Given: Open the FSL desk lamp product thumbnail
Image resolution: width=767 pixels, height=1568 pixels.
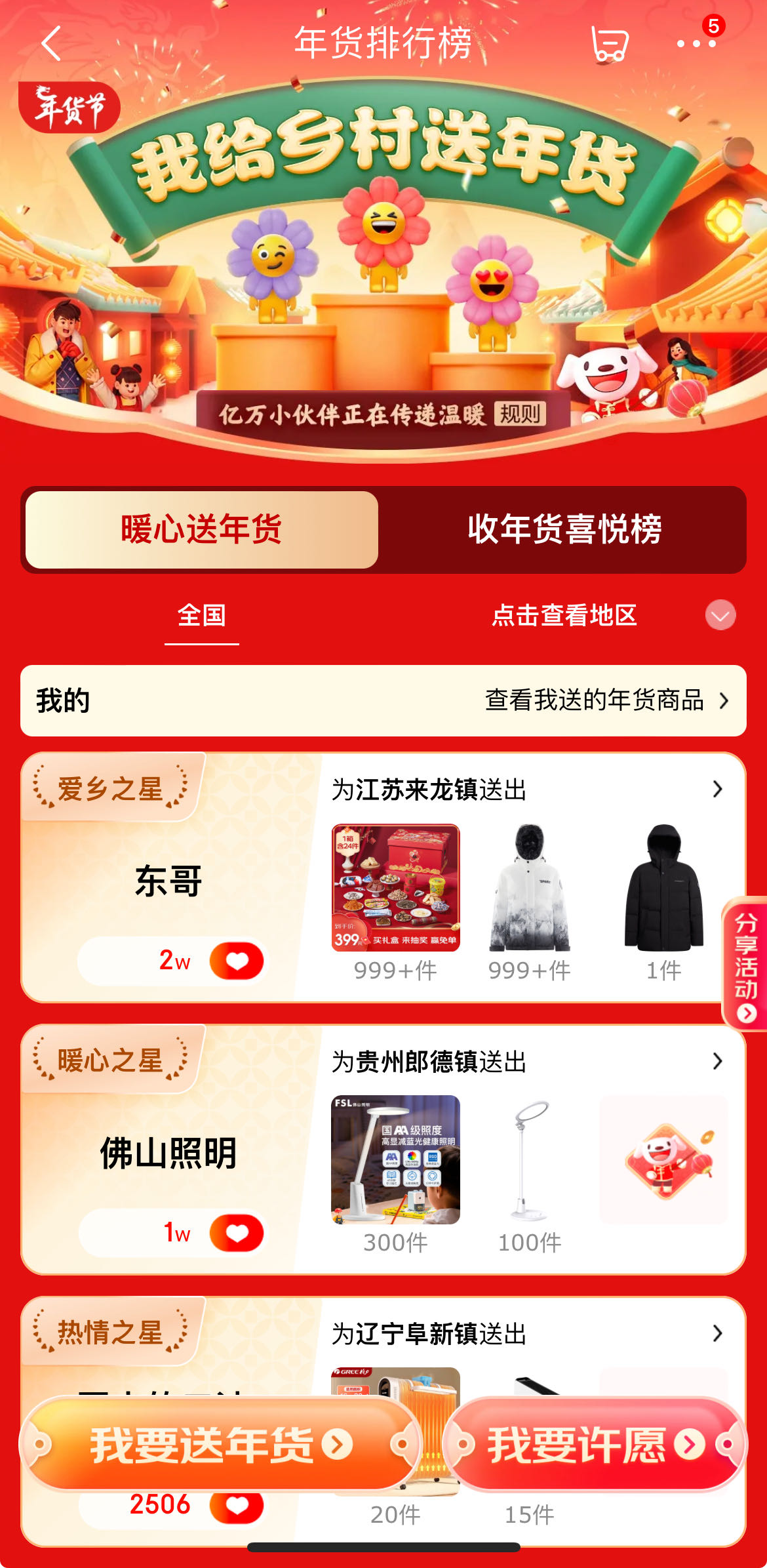Looking at the screenshot, I should [x=395, y=1159].
